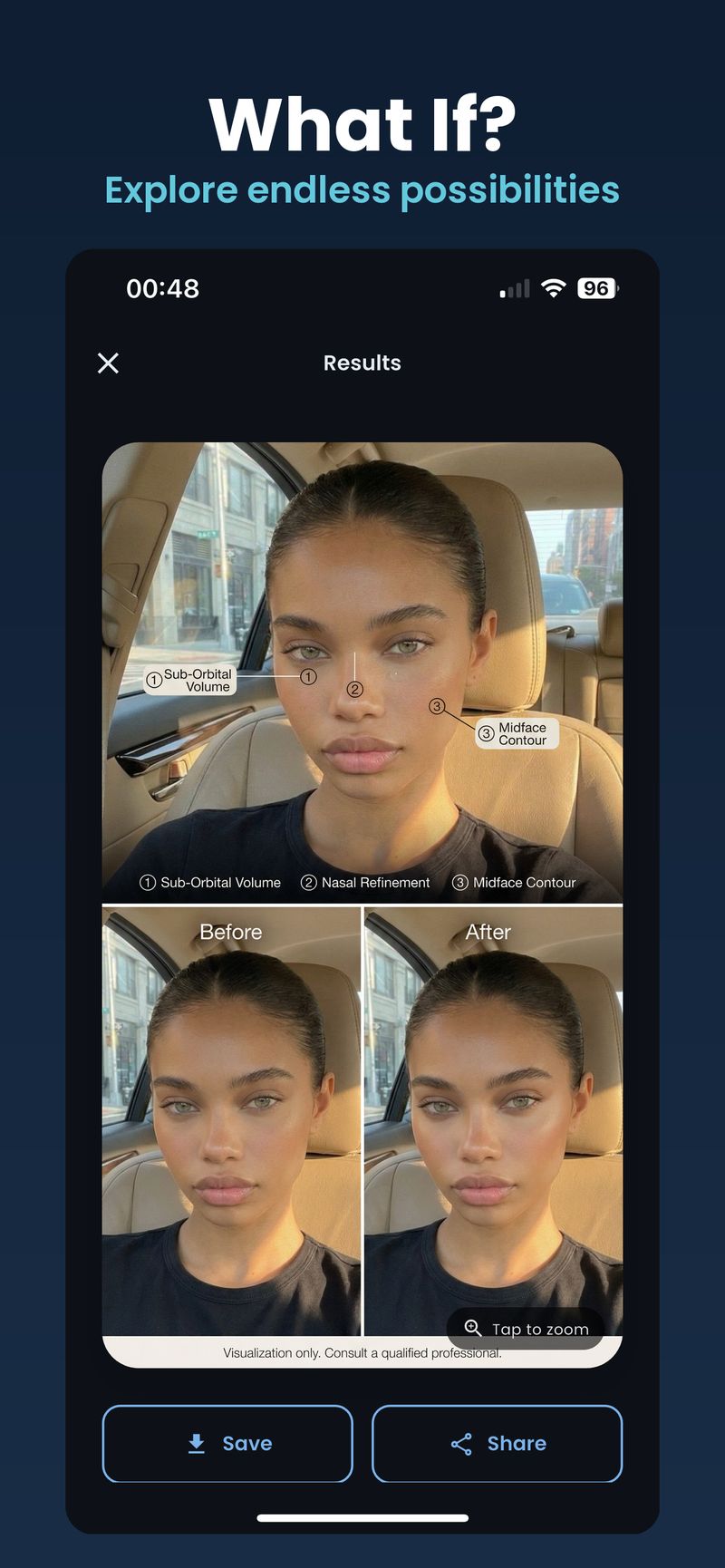Toggle marker 2 for Nasal Refinement
This screenshot has width=725, height=1568.
(355, 690)
